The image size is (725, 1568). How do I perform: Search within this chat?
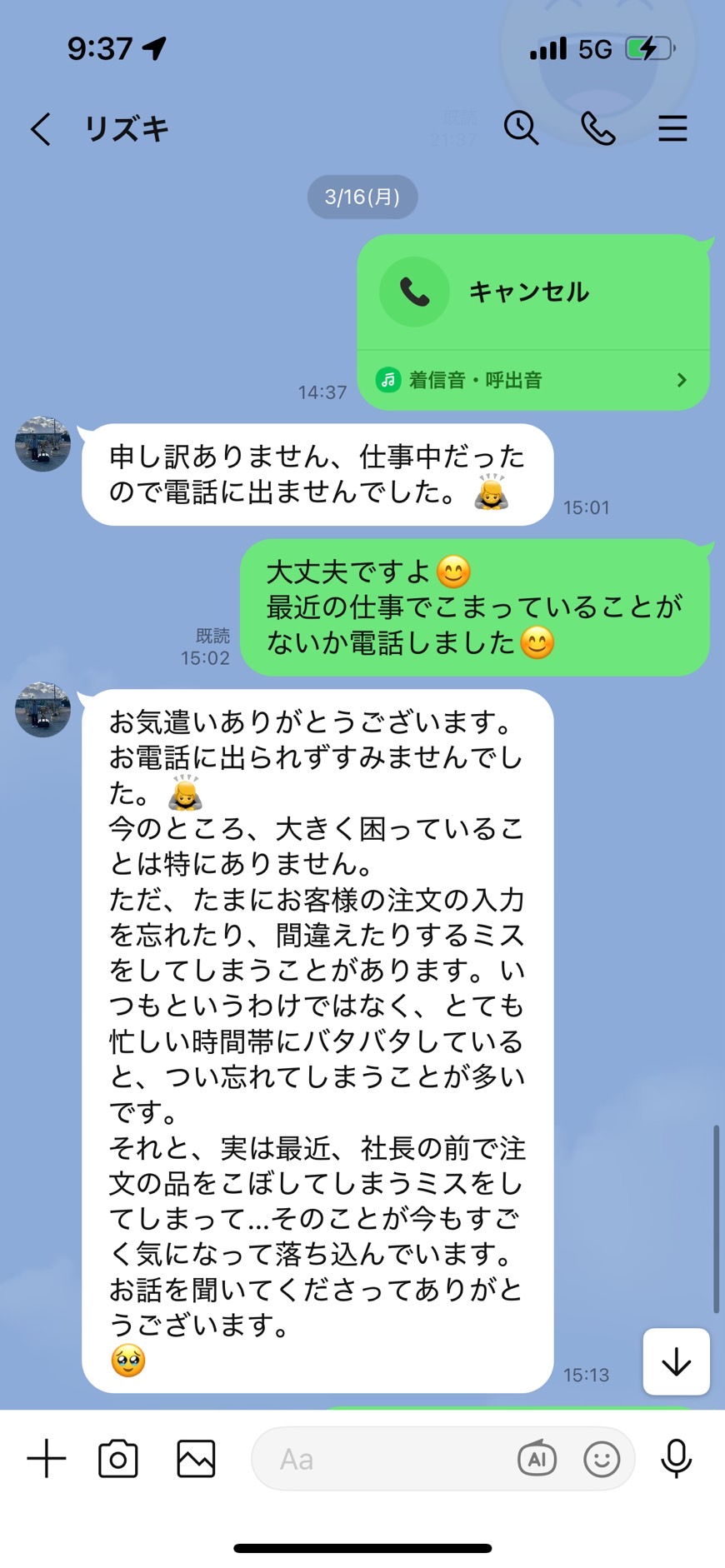click(521, 128)
